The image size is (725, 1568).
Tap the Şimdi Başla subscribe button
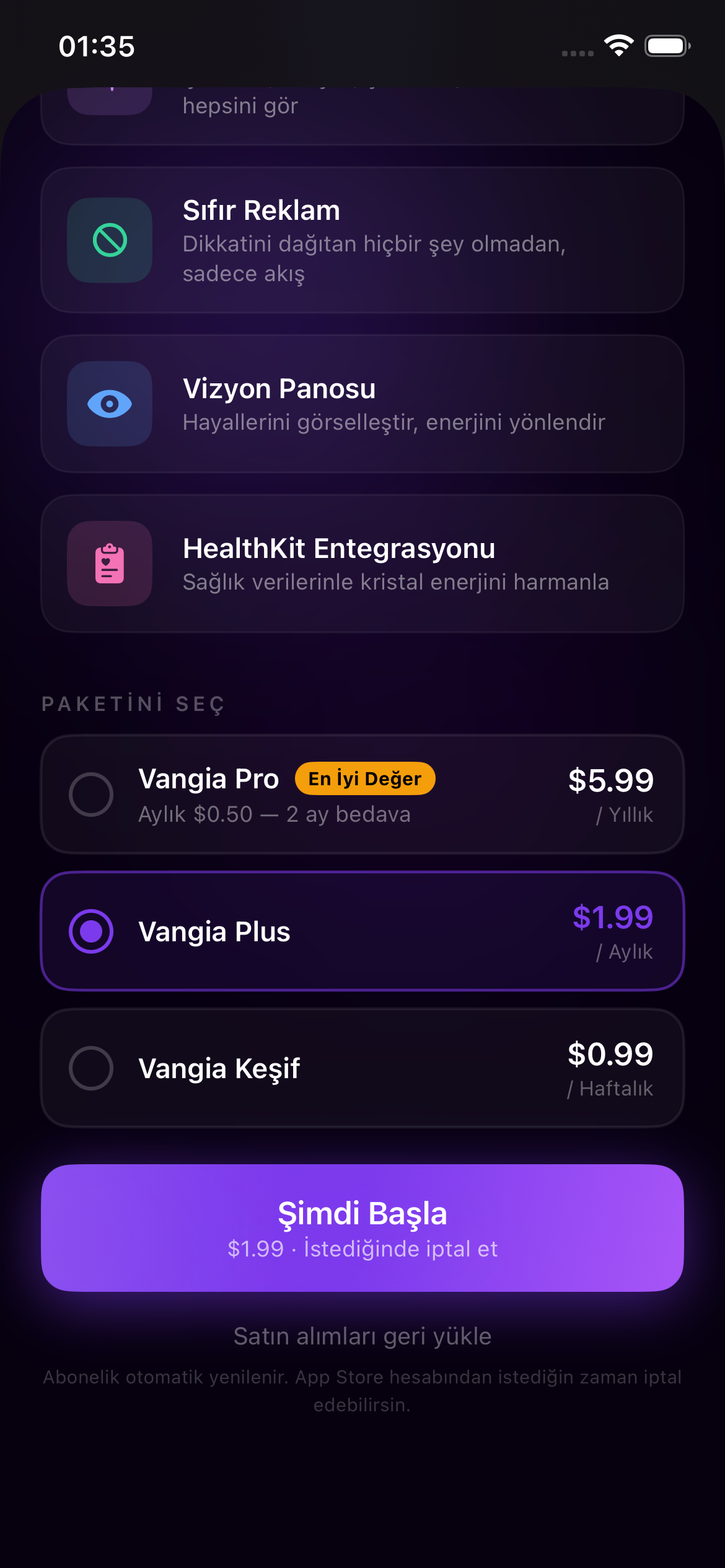pos(362,1228)
